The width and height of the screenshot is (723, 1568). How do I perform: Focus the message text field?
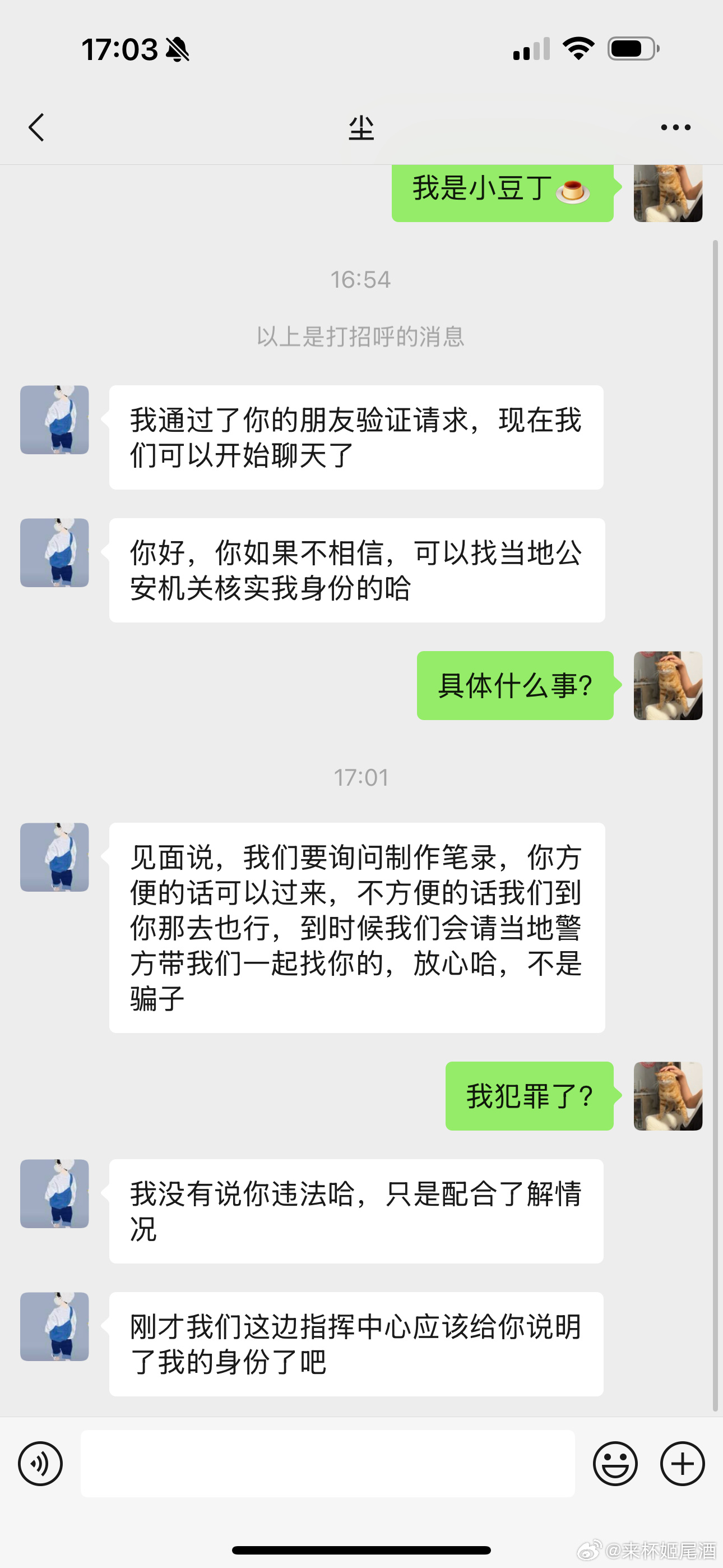pos(327,1463)
